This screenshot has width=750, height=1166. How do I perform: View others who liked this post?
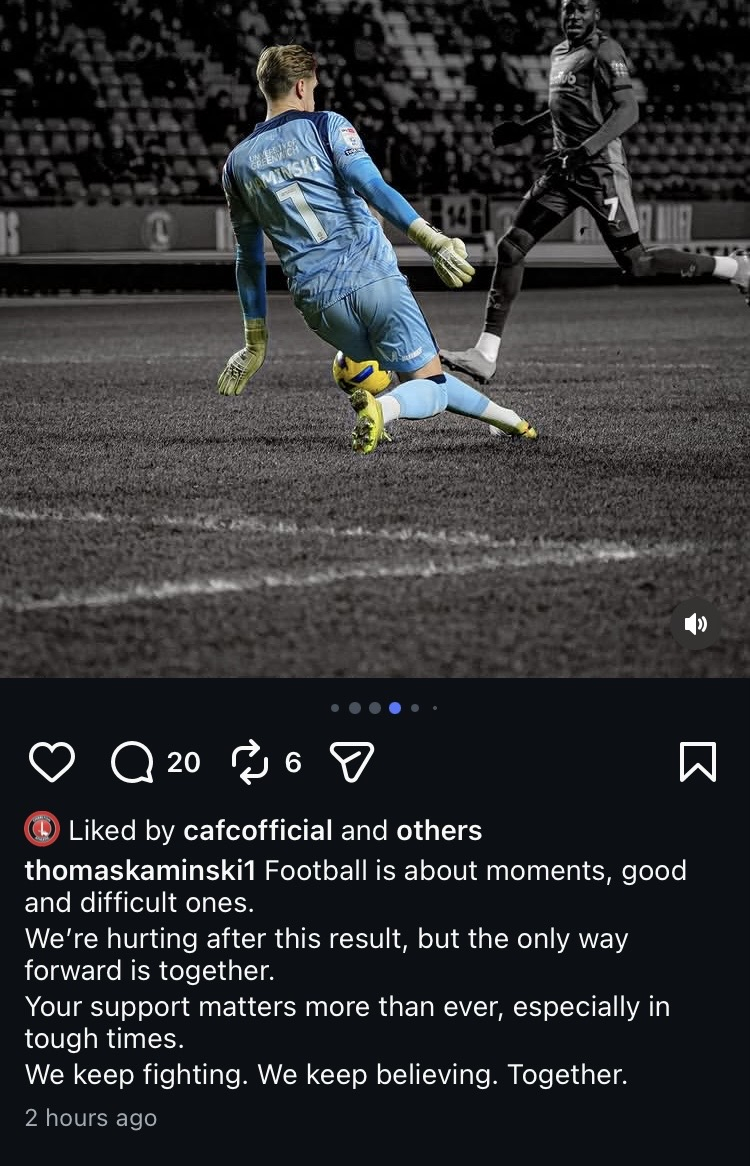[439, 830]
